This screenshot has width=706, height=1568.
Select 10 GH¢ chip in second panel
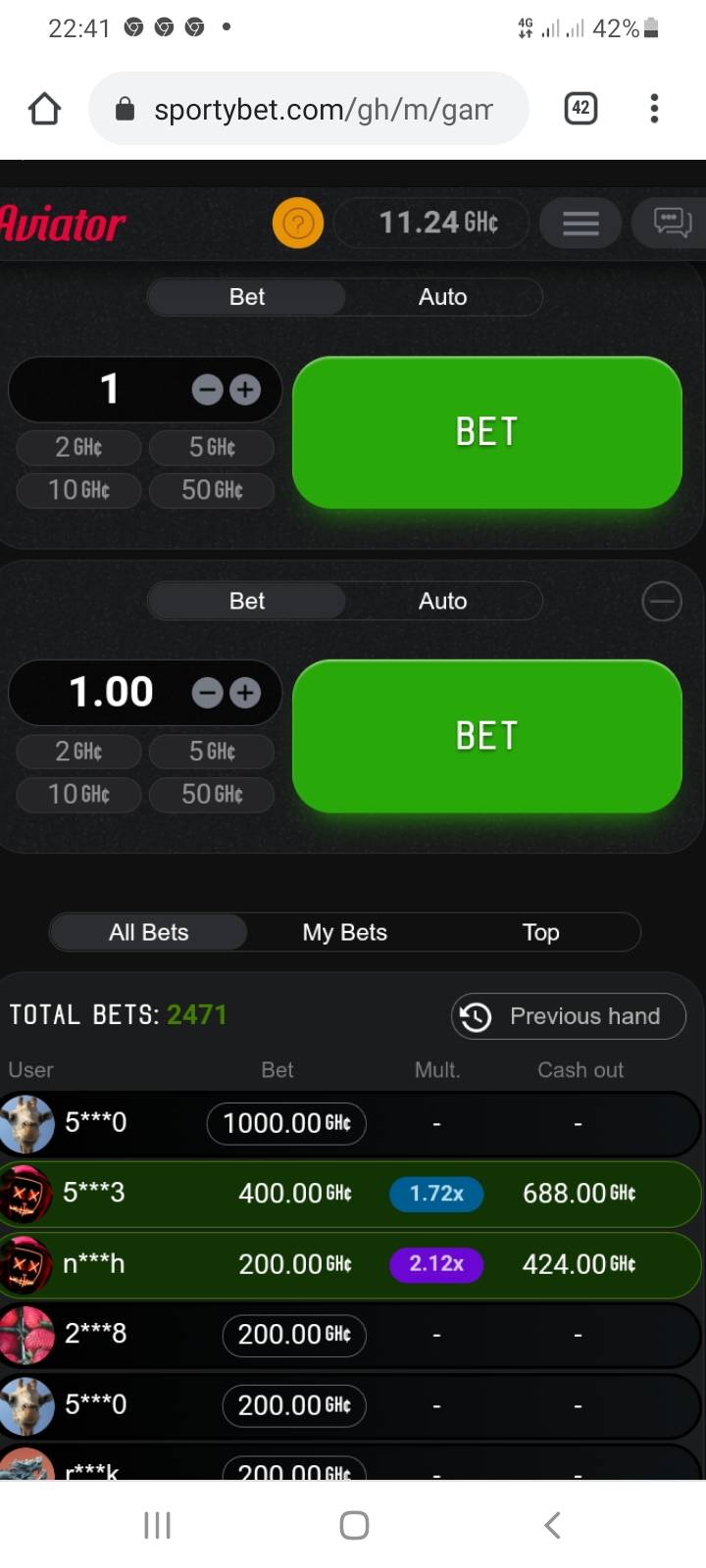pos(78,794)
